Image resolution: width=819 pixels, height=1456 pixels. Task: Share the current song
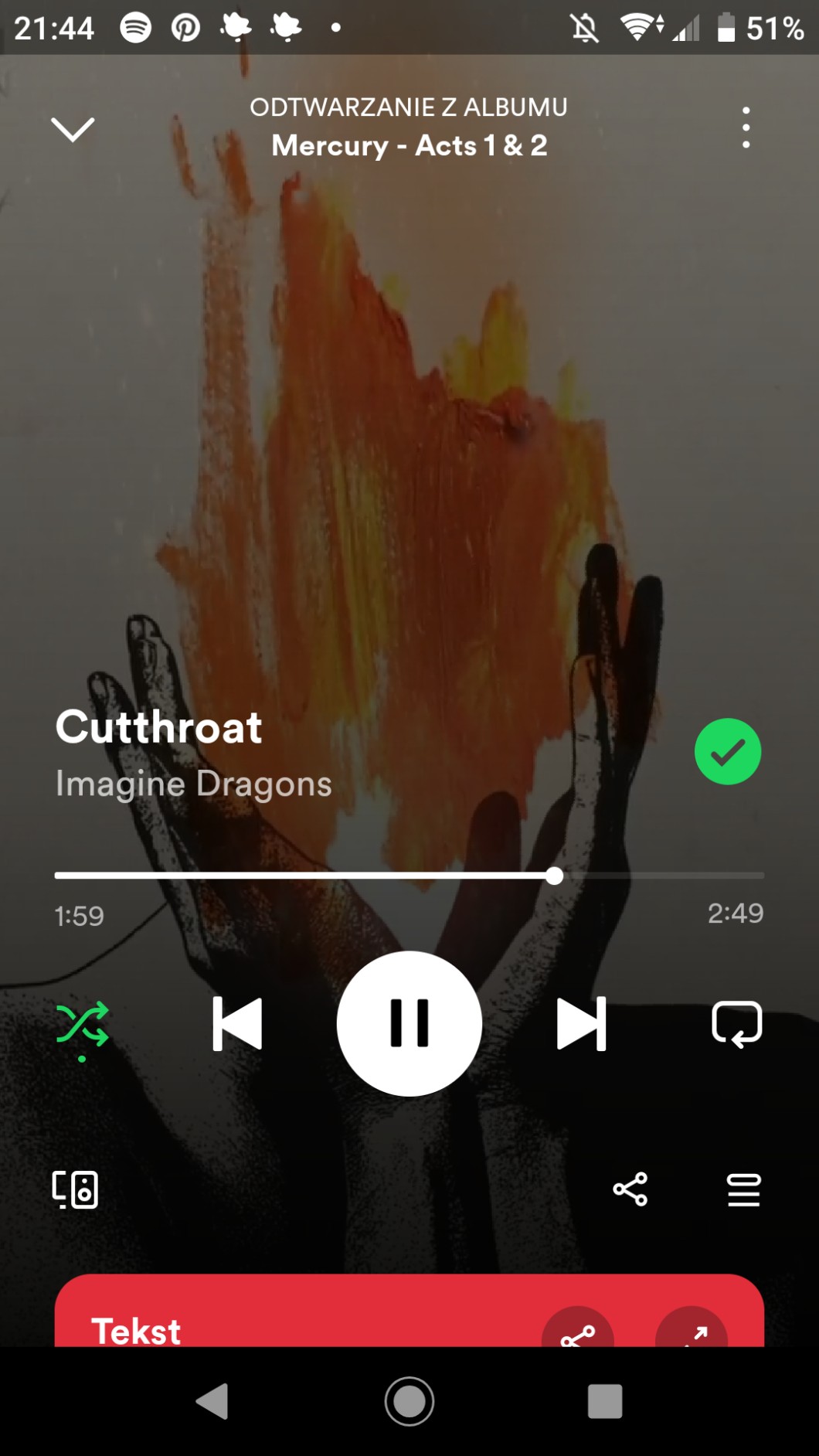(630, 1189)
